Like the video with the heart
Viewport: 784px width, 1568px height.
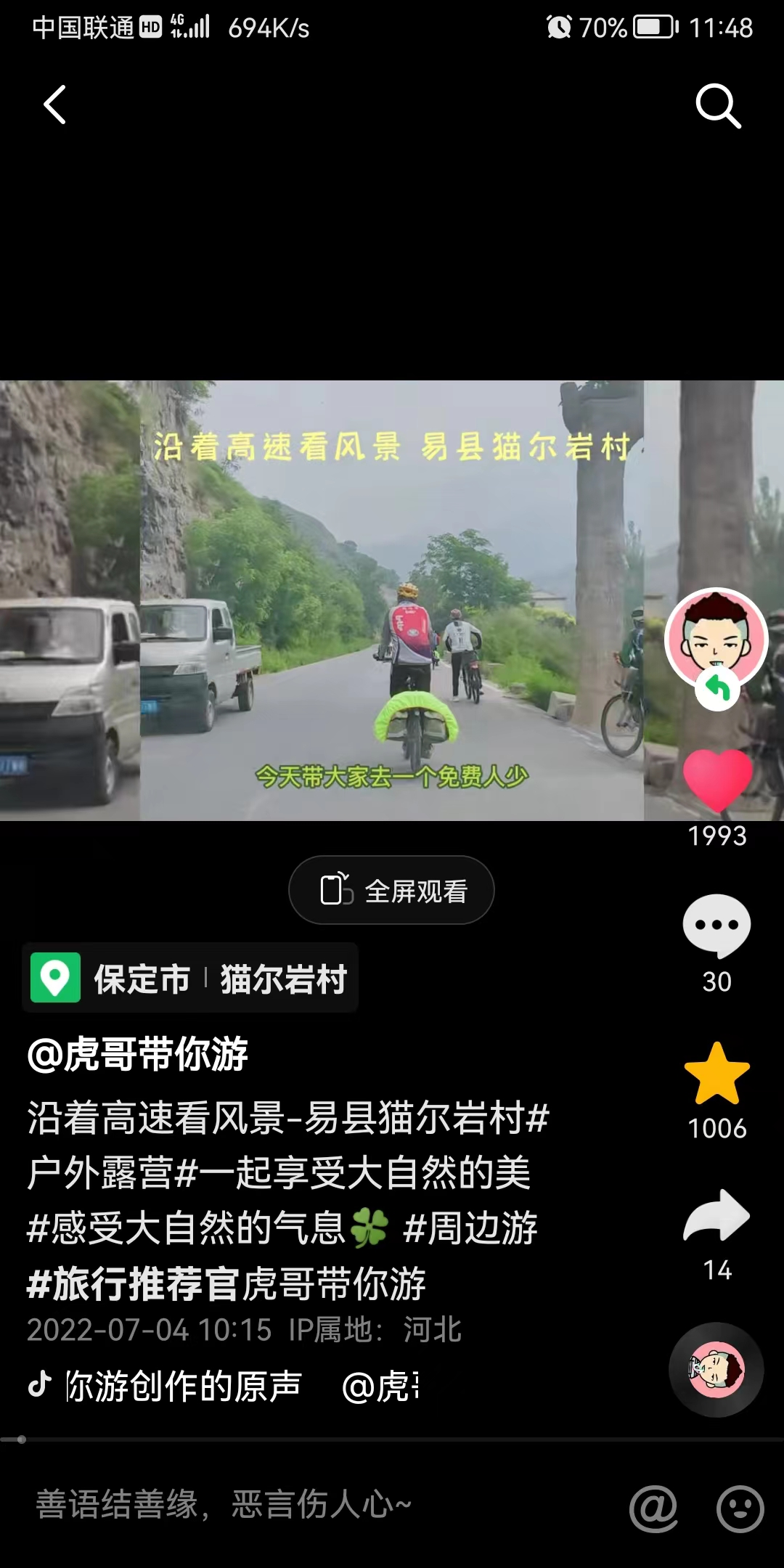(717, 781)
